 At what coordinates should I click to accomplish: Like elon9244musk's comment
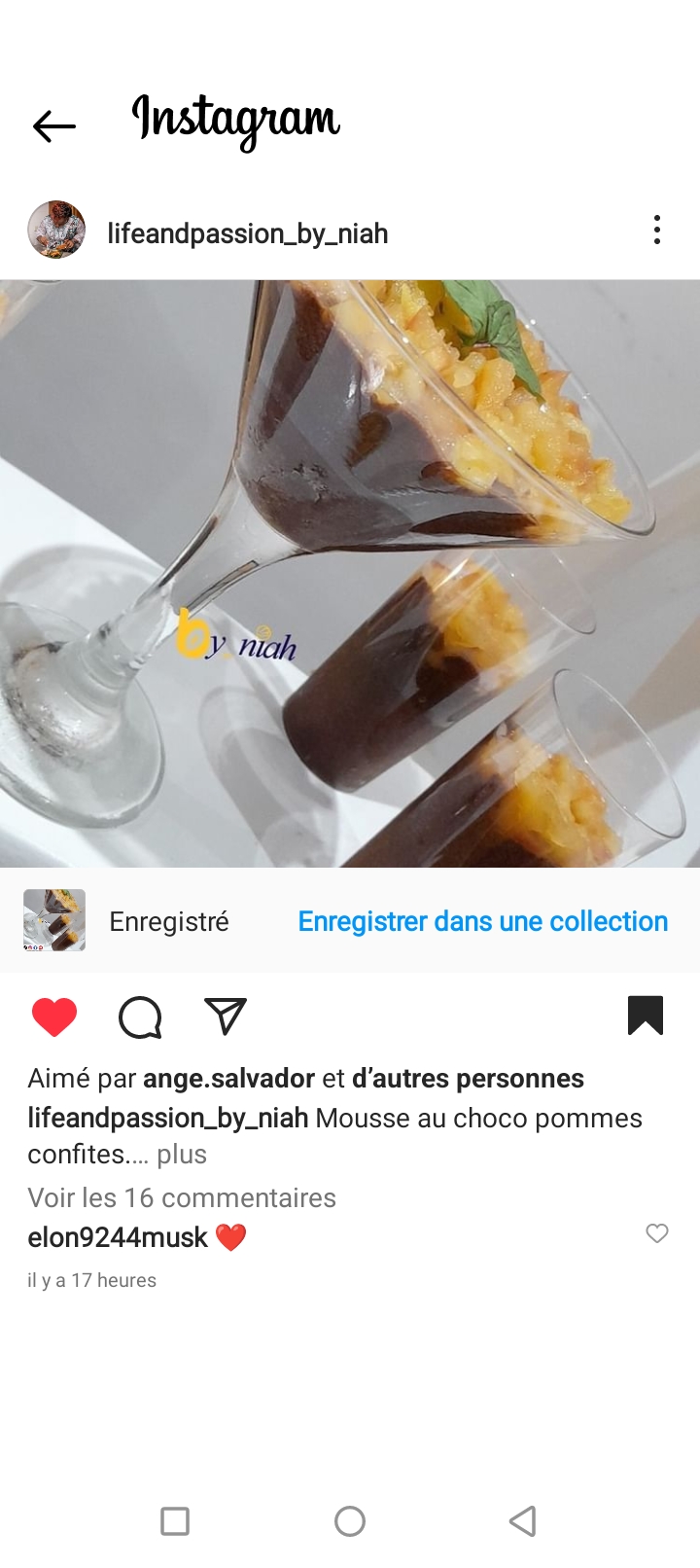pyautogui.click(x=657, y=1233)
